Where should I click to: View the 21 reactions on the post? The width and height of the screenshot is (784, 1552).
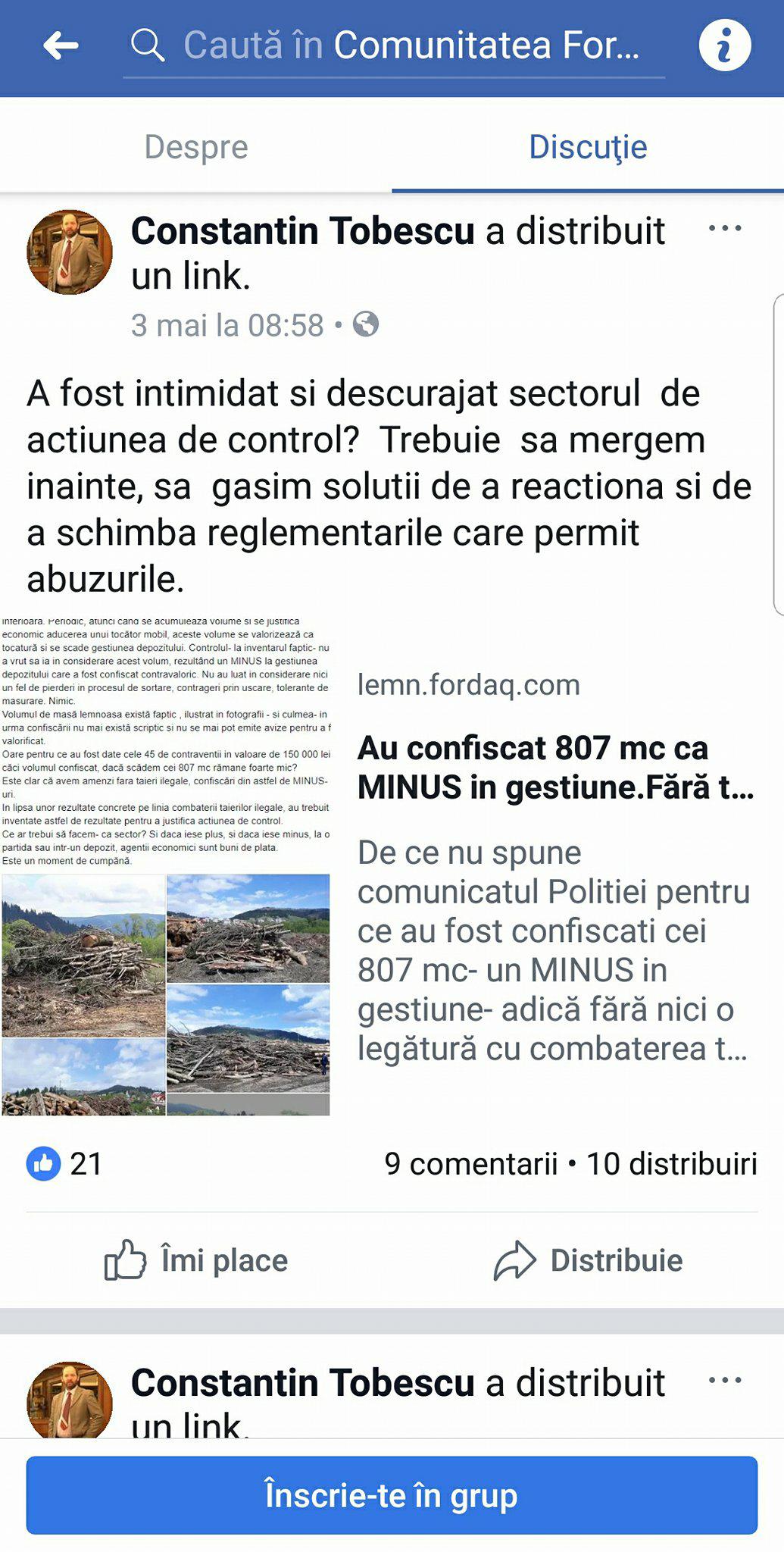coord(65,1163)
